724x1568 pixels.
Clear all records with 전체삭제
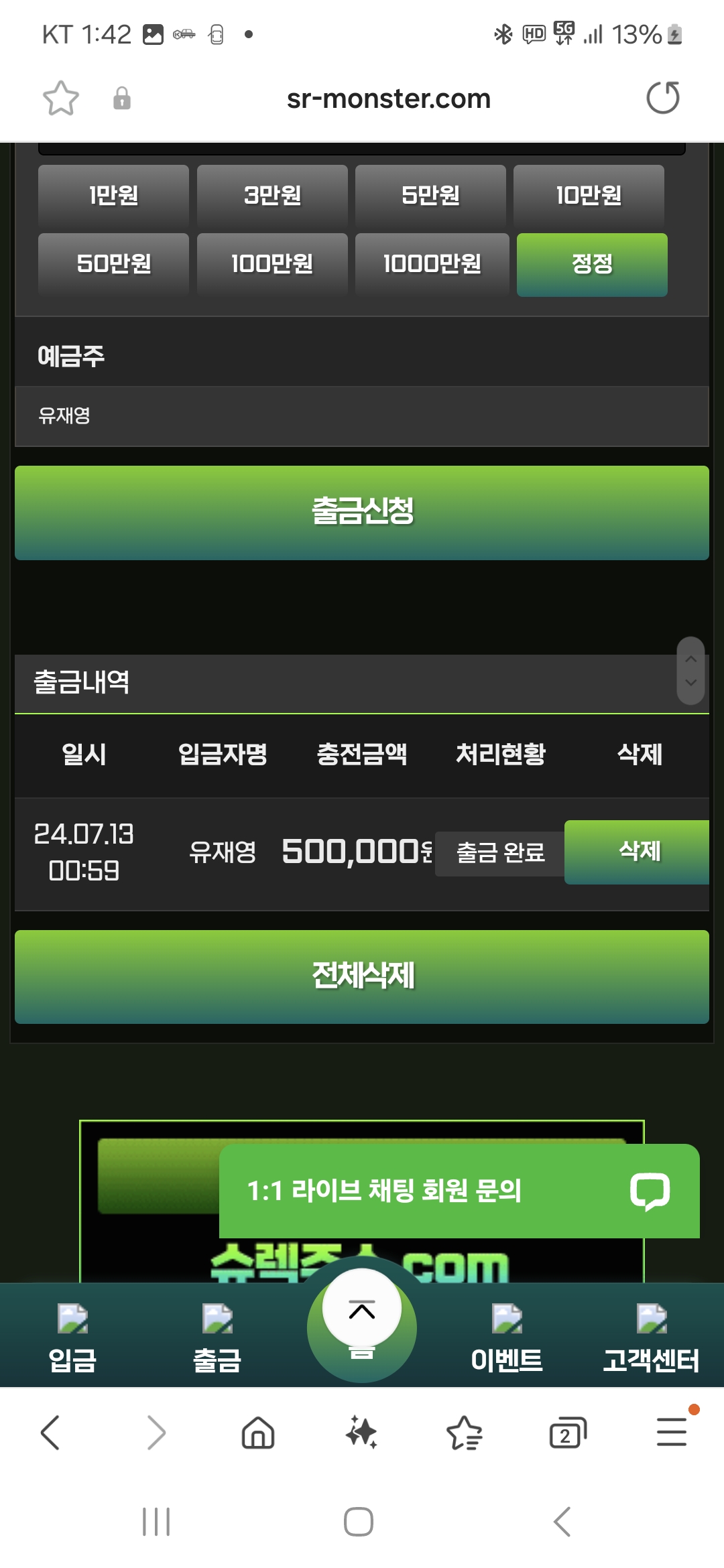(362, 976)
